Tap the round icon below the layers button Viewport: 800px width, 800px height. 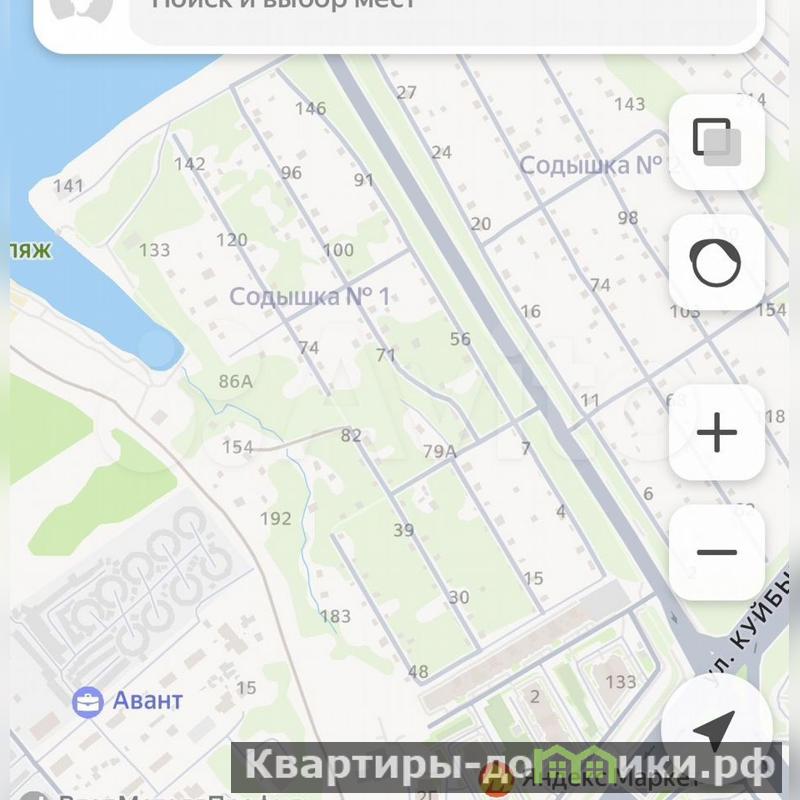[716, 263]
